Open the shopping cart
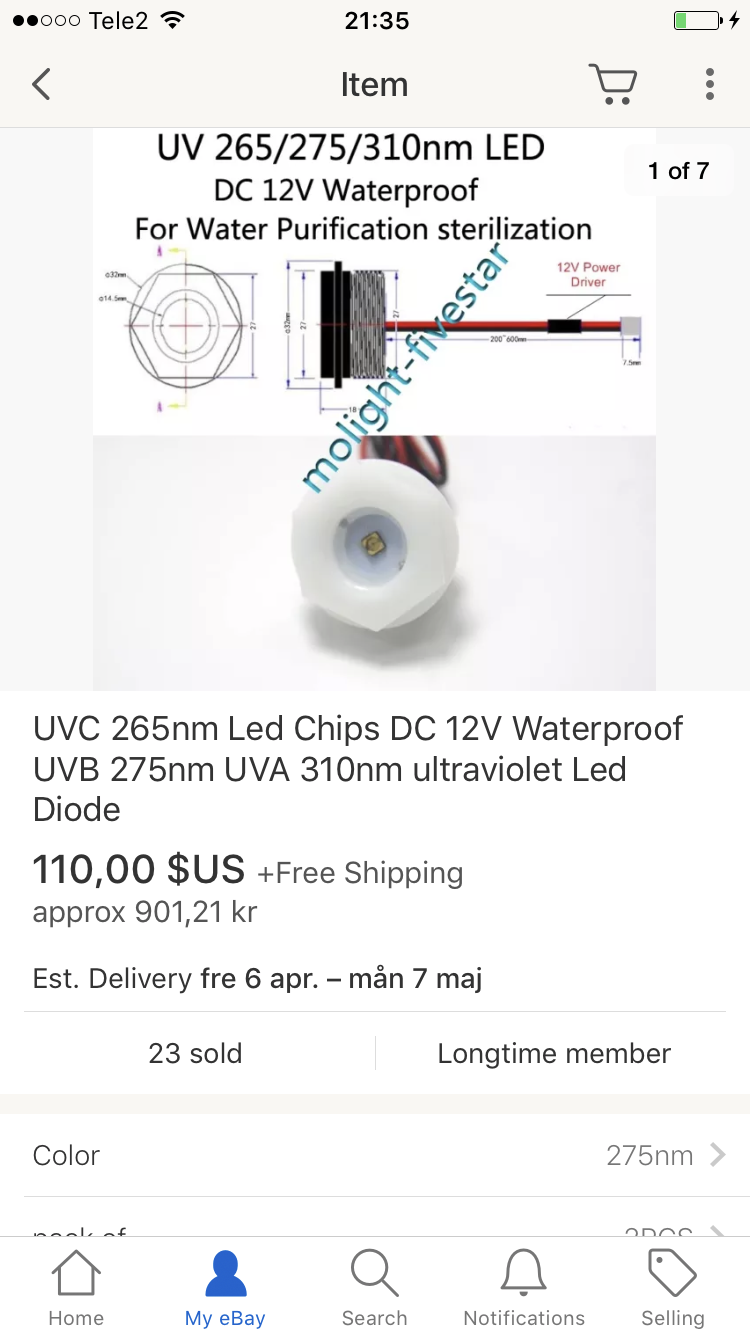 pos(612,84)
